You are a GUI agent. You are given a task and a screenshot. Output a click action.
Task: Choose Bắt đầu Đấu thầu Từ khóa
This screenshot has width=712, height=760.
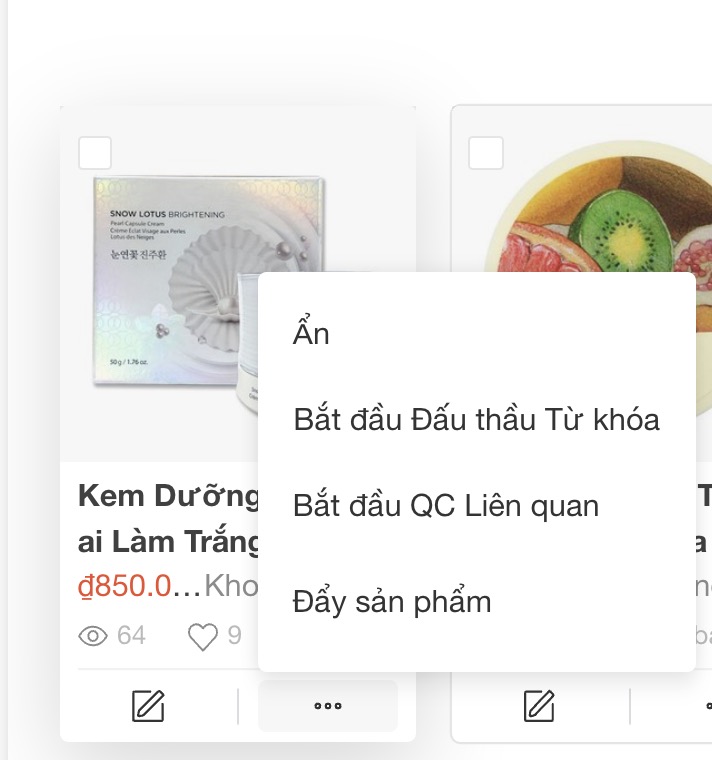click(476, 419)
